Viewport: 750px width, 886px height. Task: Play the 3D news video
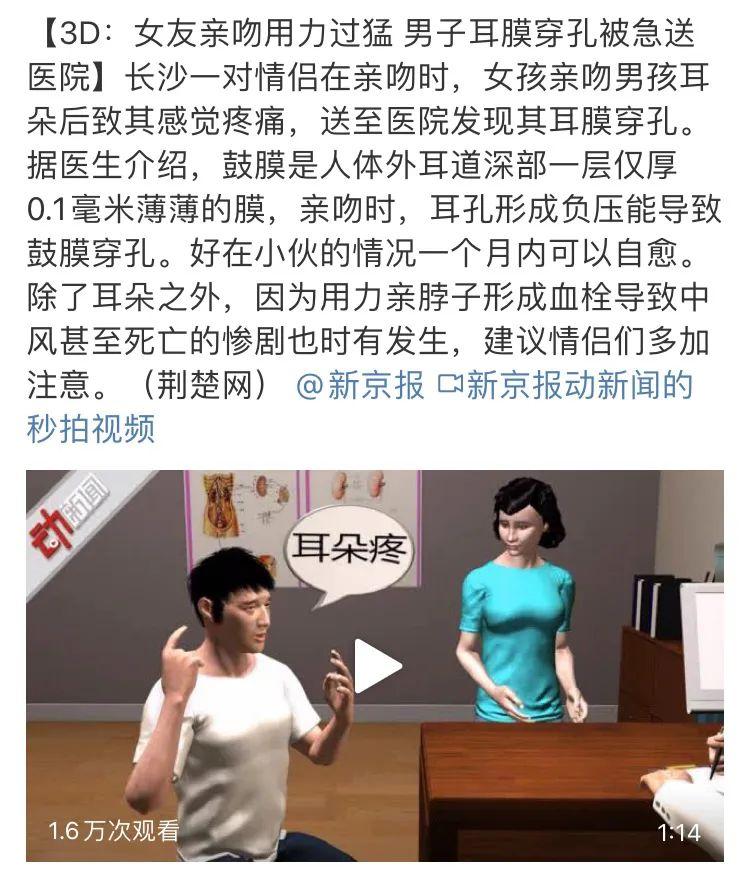(376, 665)
